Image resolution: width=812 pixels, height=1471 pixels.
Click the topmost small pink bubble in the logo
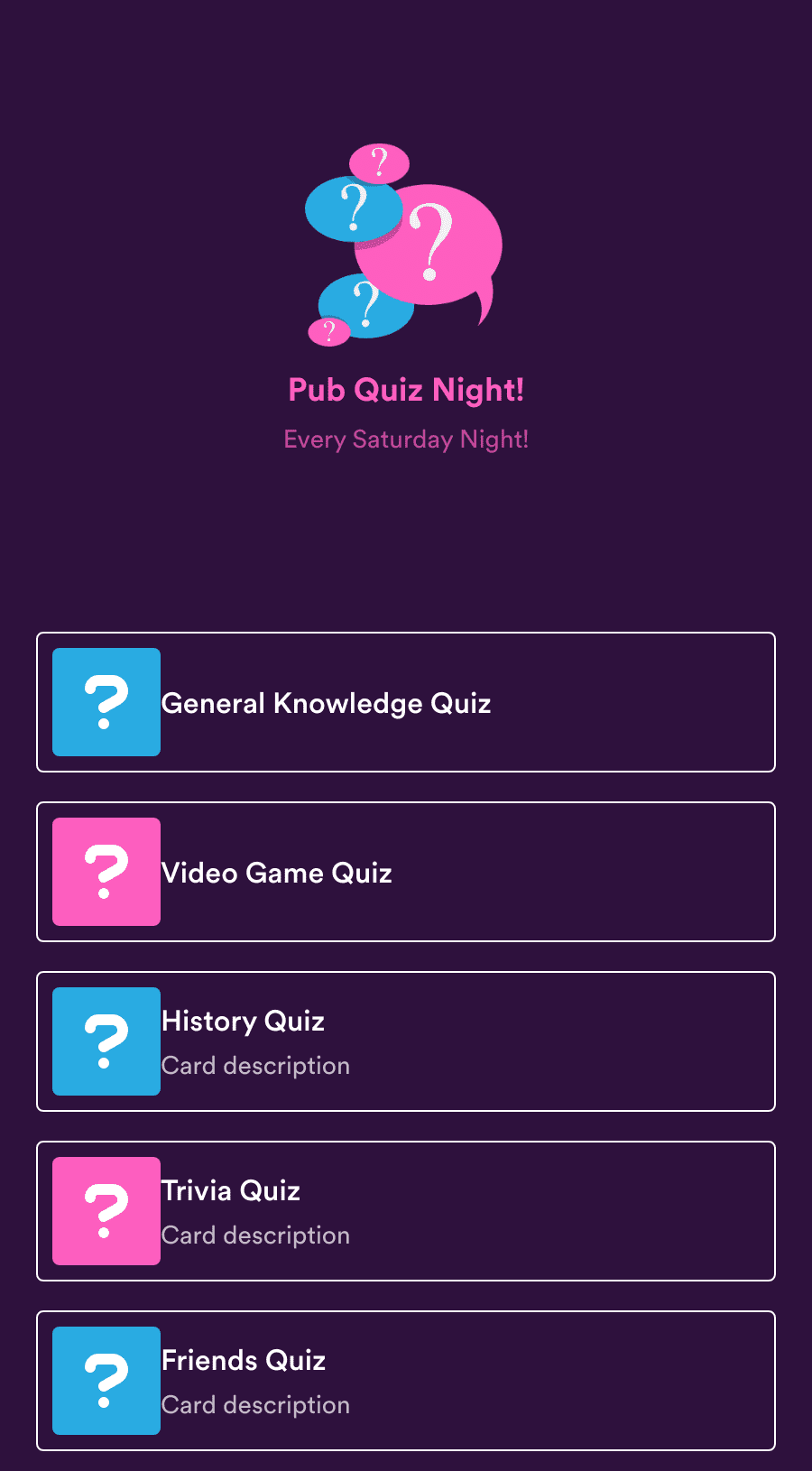point(379,161)
